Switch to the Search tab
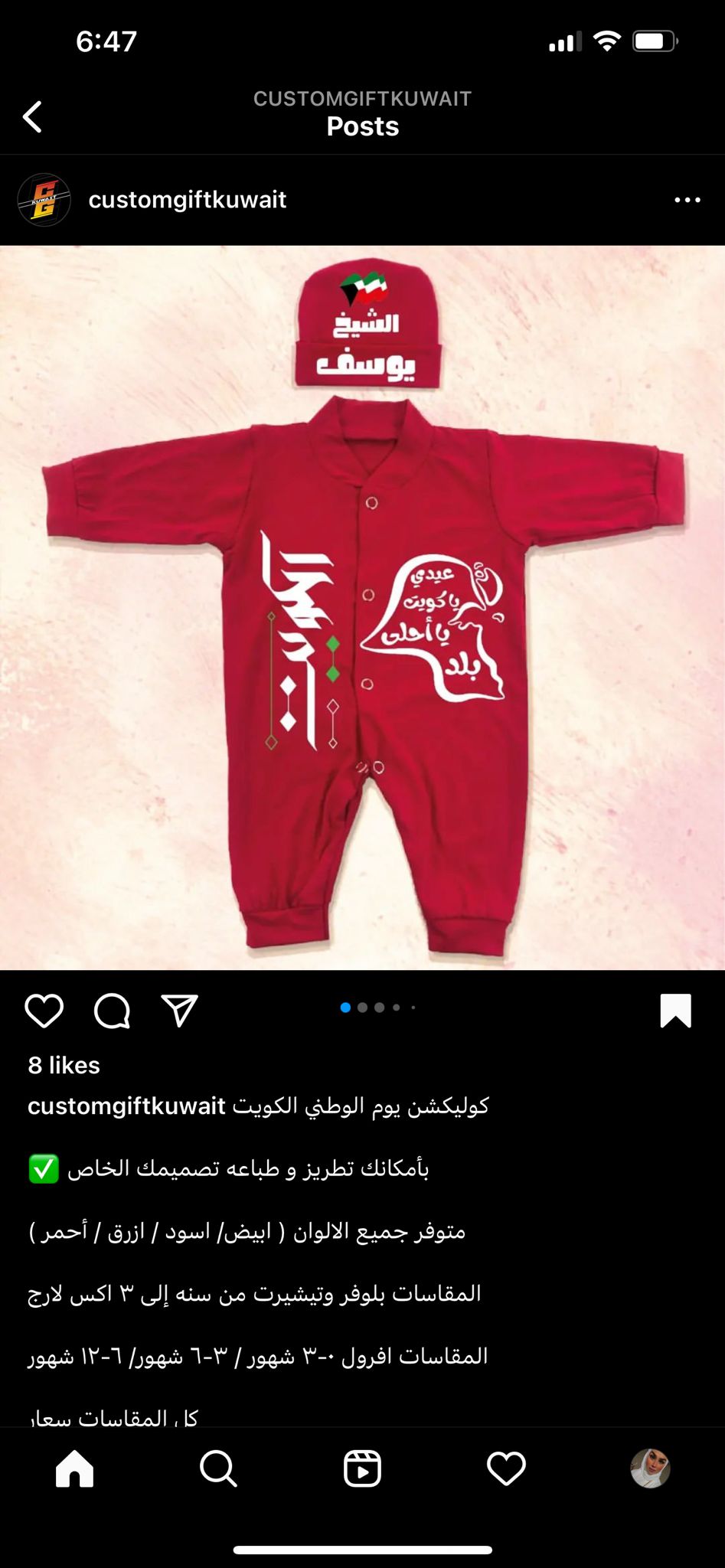The width and height of the screenshot is (725, 1568). (218, 1468)
